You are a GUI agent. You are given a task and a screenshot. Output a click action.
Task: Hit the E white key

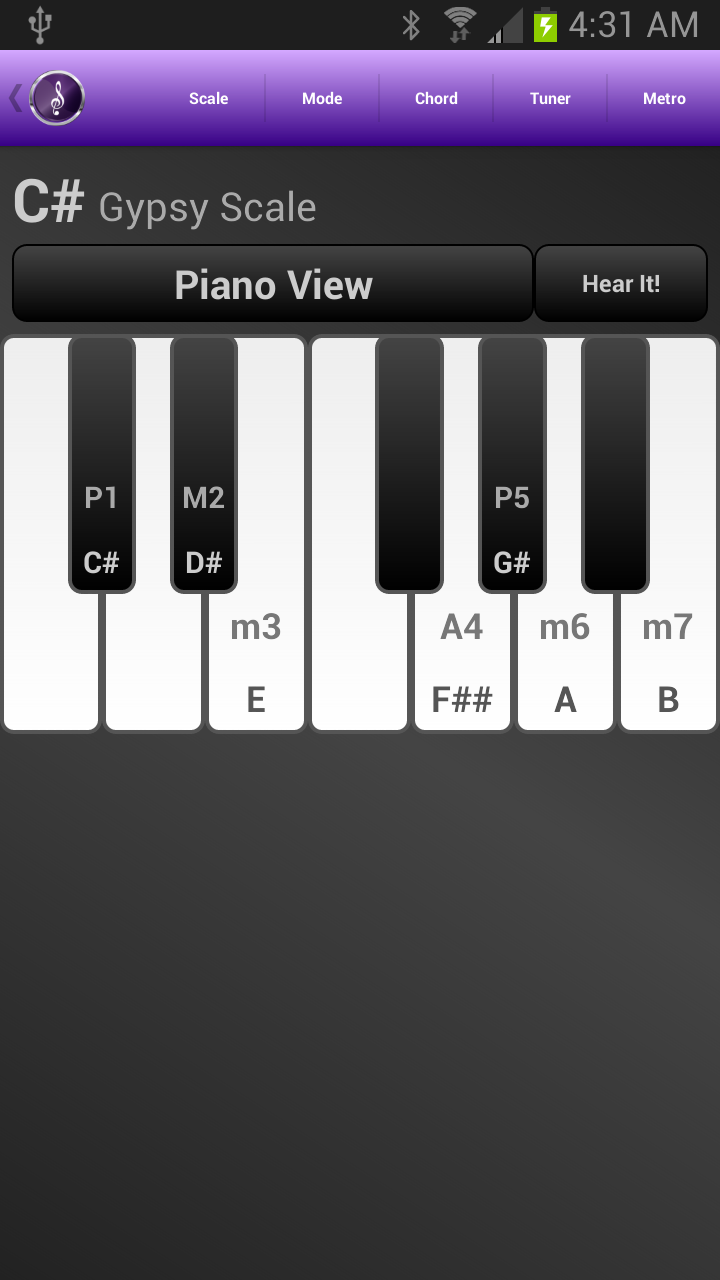click(256, 670)
